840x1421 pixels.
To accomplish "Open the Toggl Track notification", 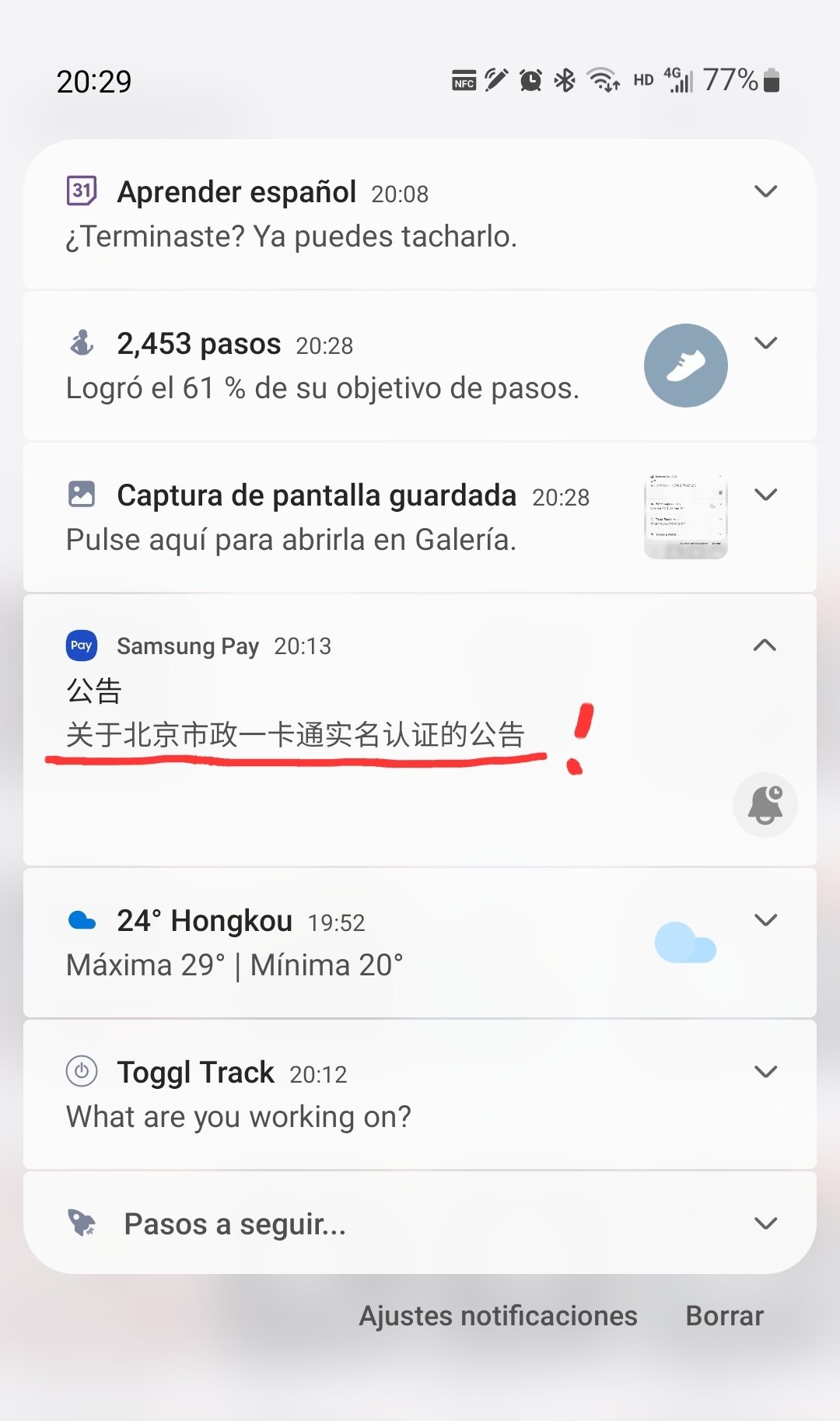I will click(x=420, y=1094).
